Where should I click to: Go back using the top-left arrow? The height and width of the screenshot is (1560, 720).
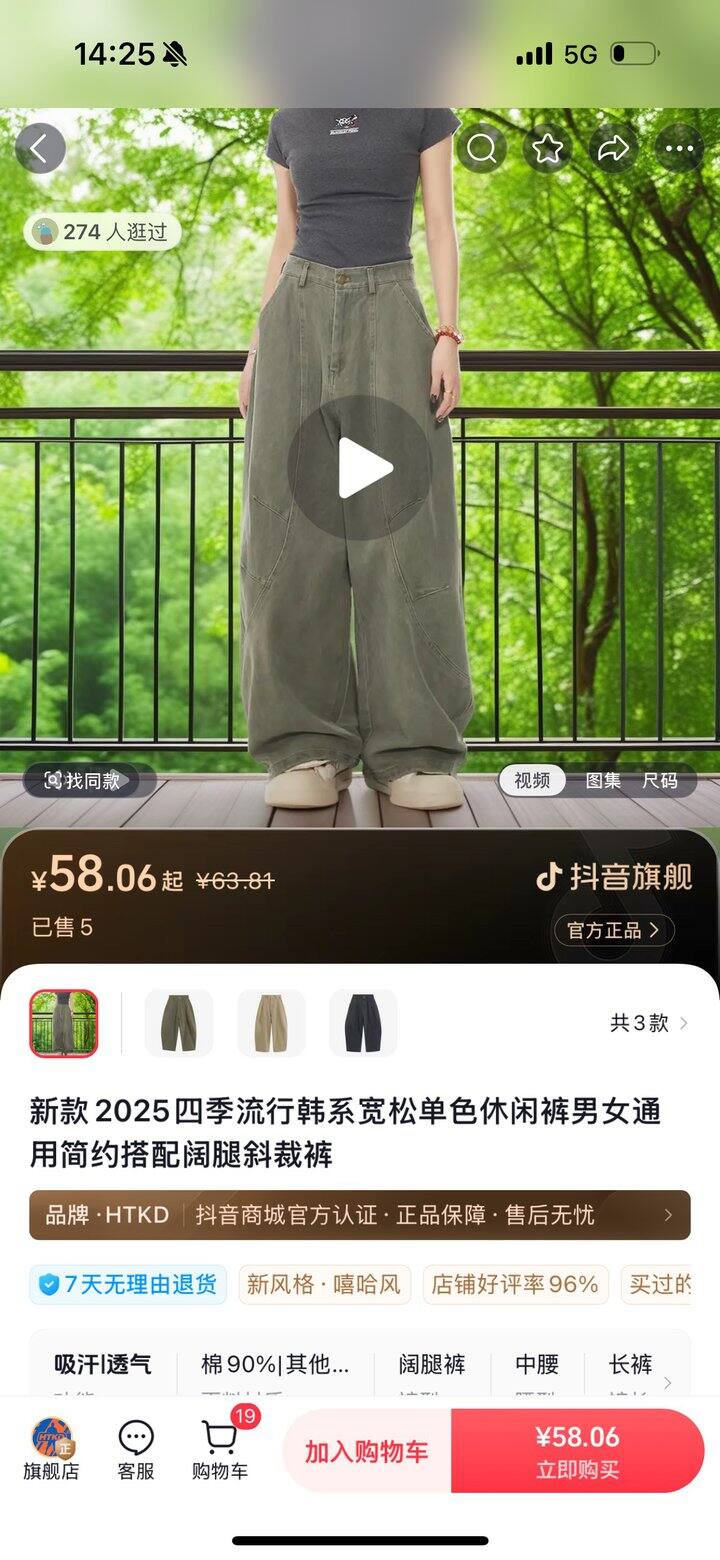[x=40, y=149]
